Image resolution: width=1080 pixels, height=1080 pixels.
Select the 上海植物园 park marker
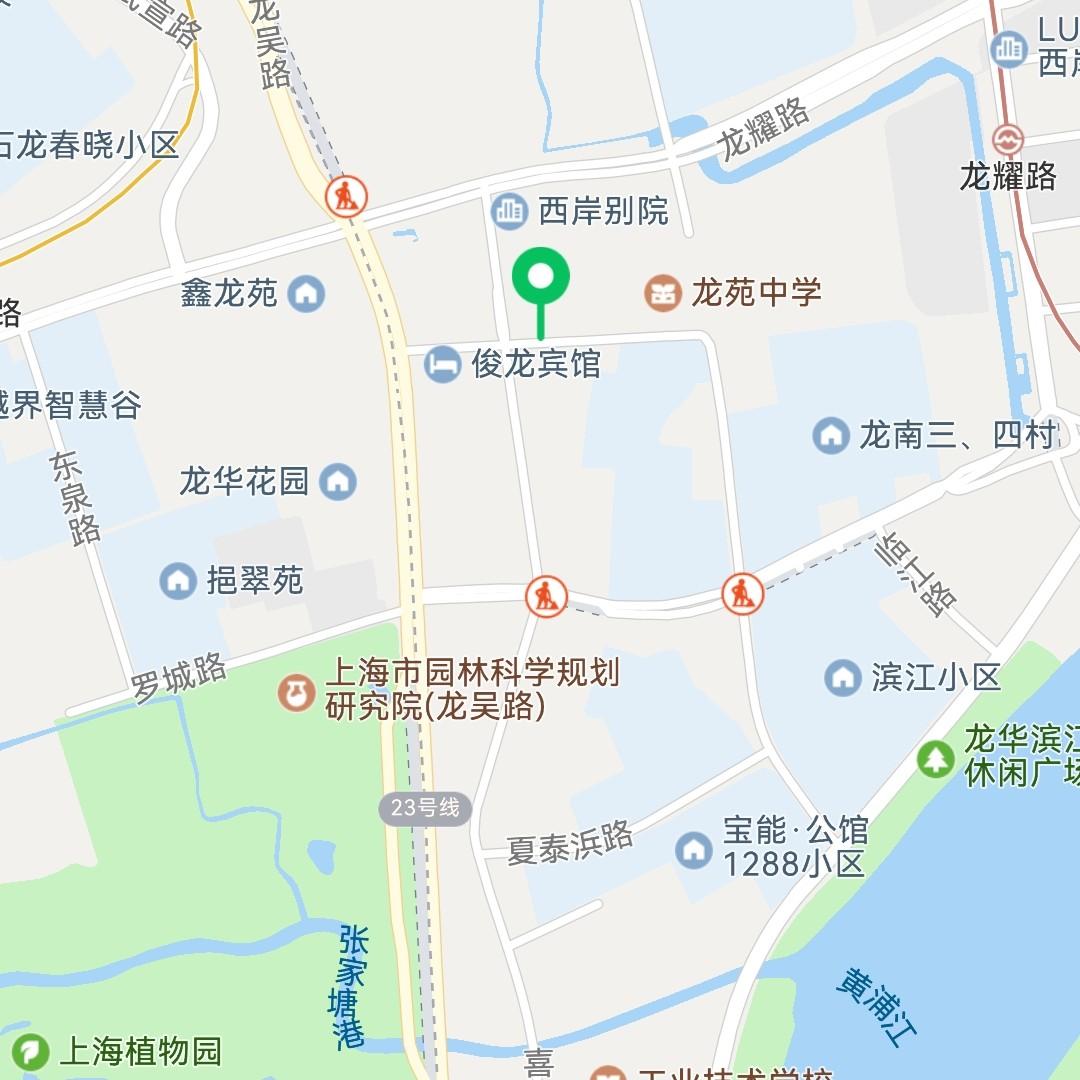click(30, 1052)
